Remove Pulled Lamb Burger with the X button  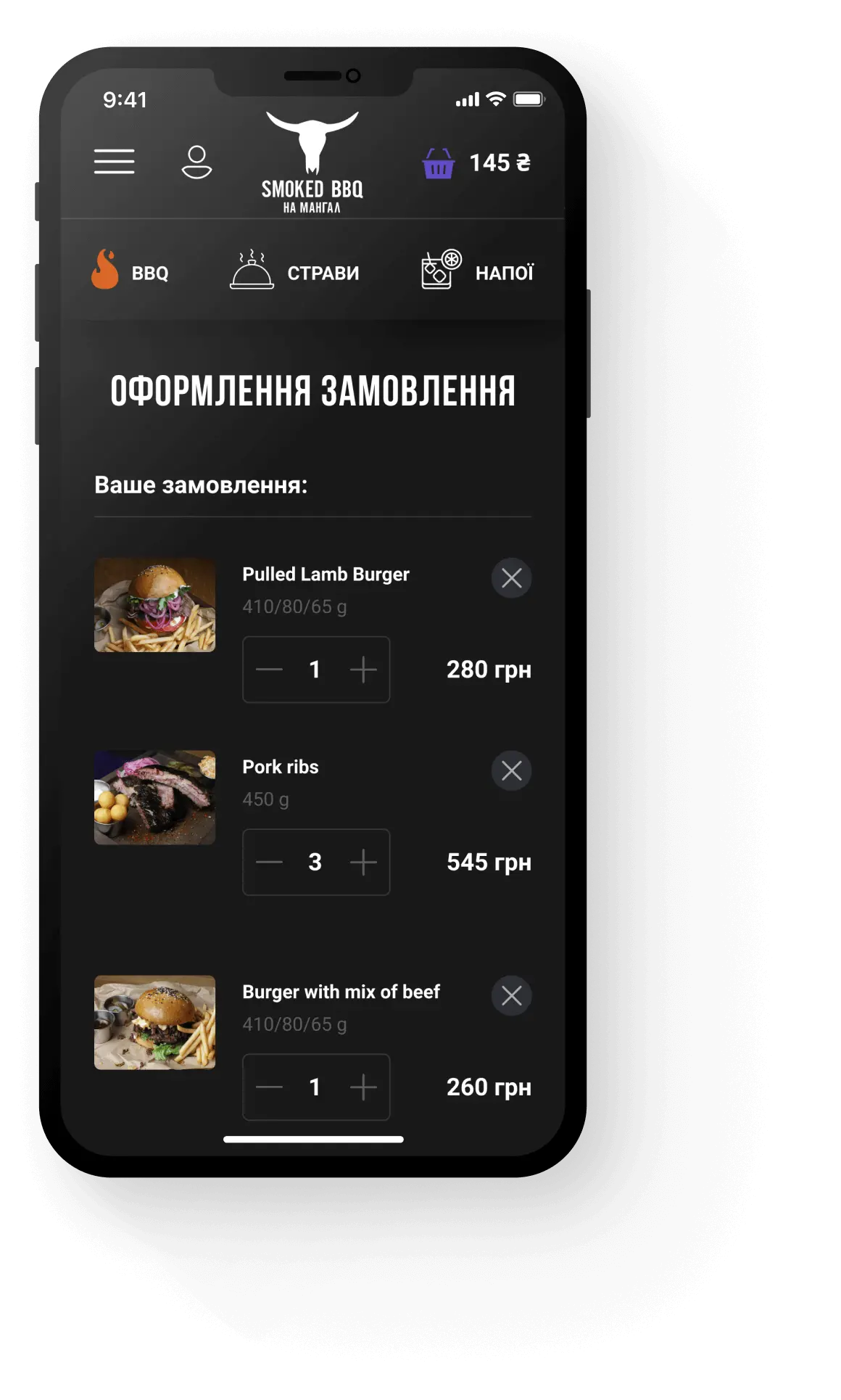click(x=511, y=578)
